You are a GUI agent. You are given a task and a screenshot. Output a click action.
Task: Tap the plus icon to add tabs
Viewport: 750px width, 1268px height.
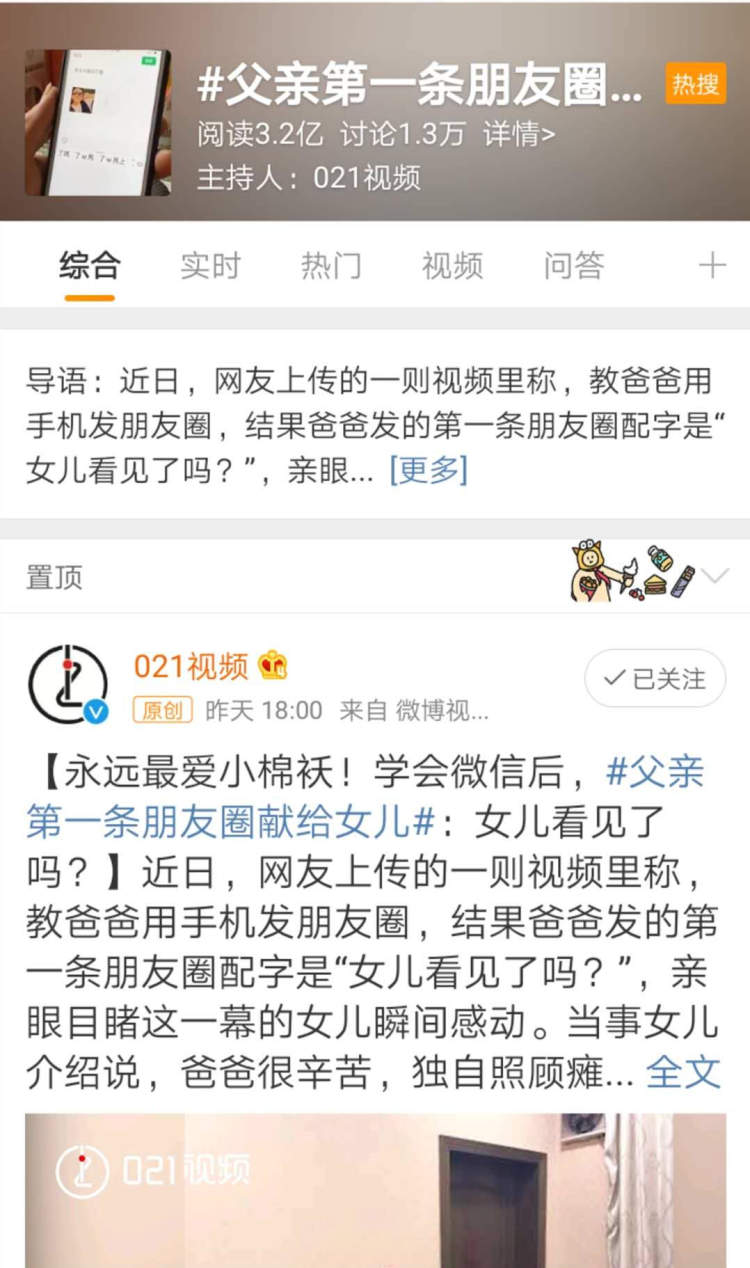pos(711,266)
